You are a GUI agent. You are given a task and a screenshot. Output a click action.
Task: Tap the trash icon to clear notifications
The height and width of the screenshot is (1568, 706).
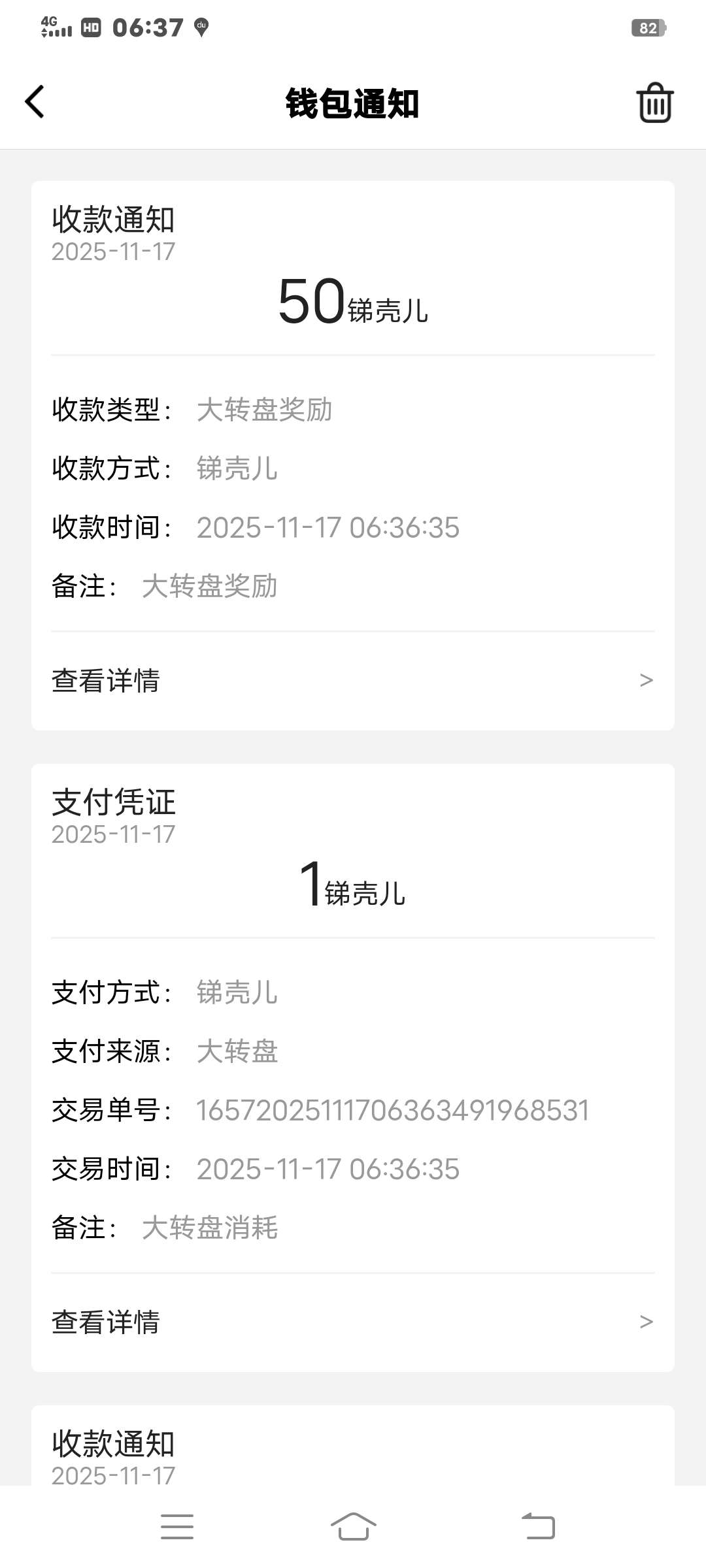[x=654, y=103]
